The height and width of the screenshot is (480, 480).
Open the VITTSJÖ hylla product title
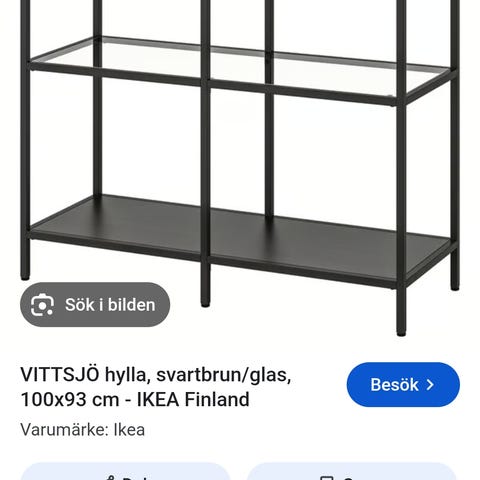point(156,387)
